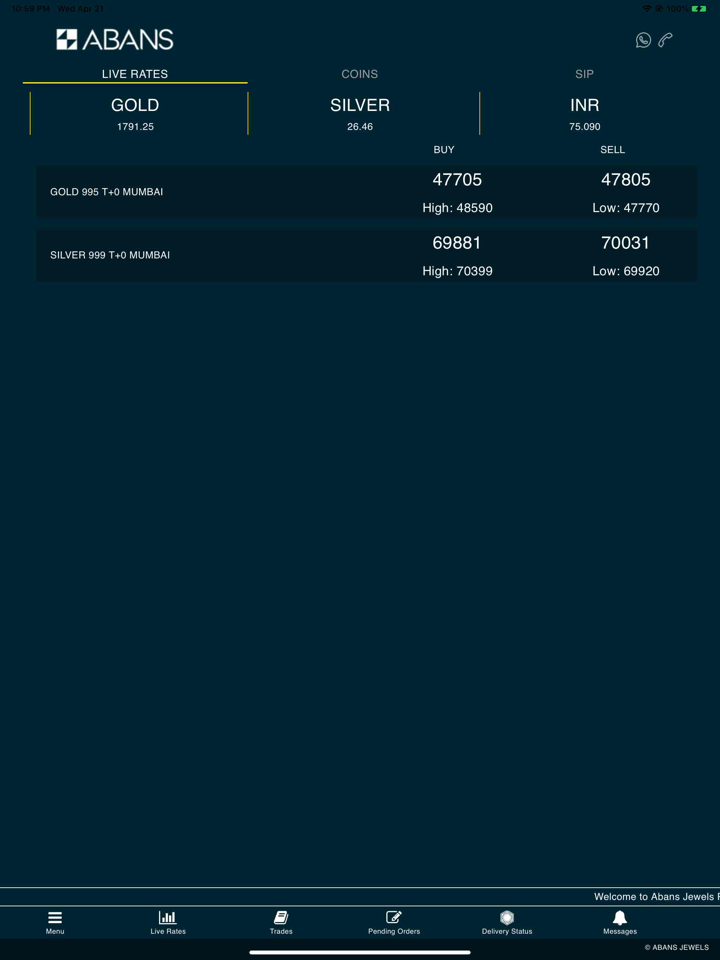View Pending Orders

point(394,922)
